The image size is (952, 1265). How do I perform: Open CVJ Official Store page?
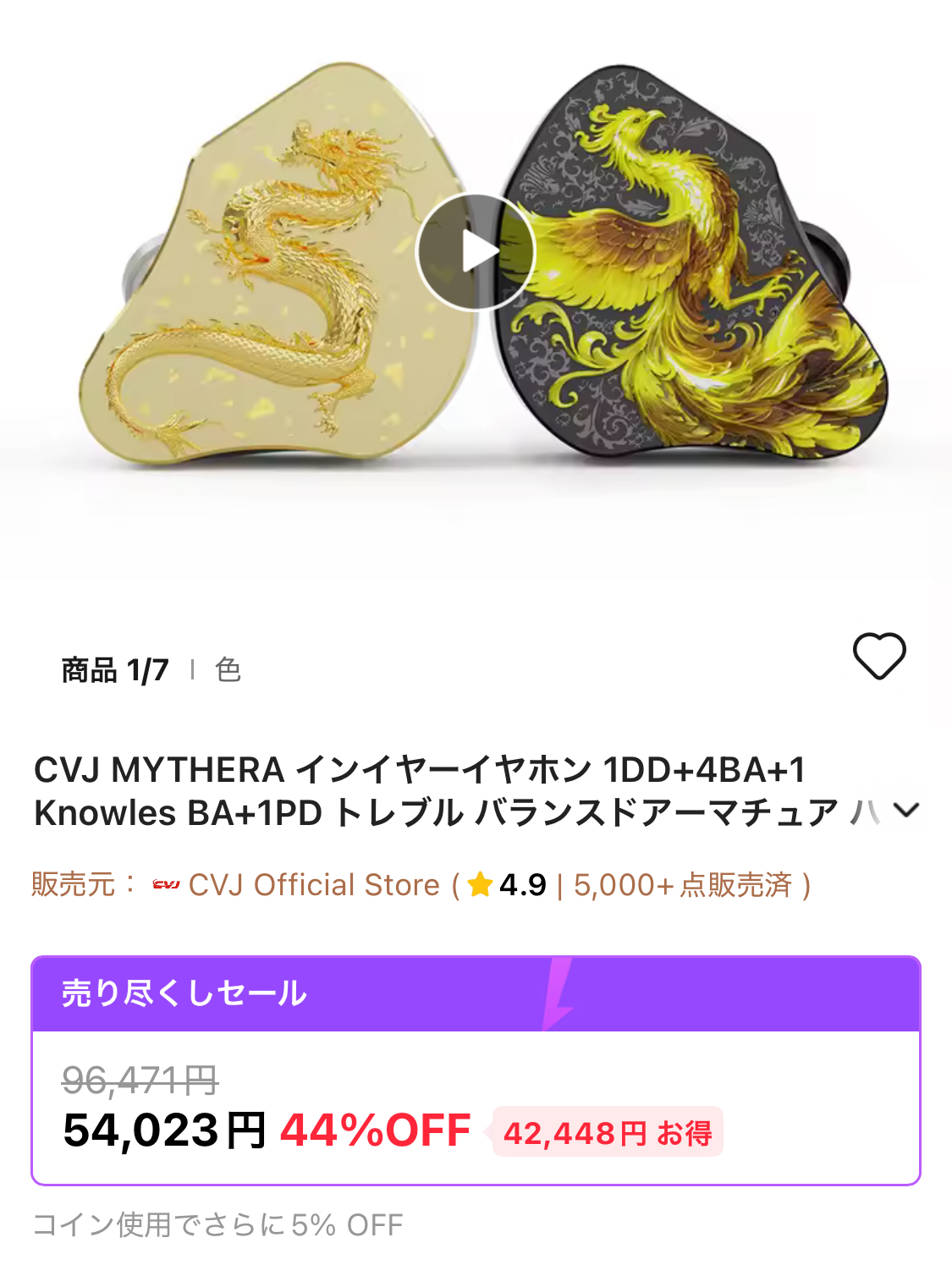tap(313, 885)
